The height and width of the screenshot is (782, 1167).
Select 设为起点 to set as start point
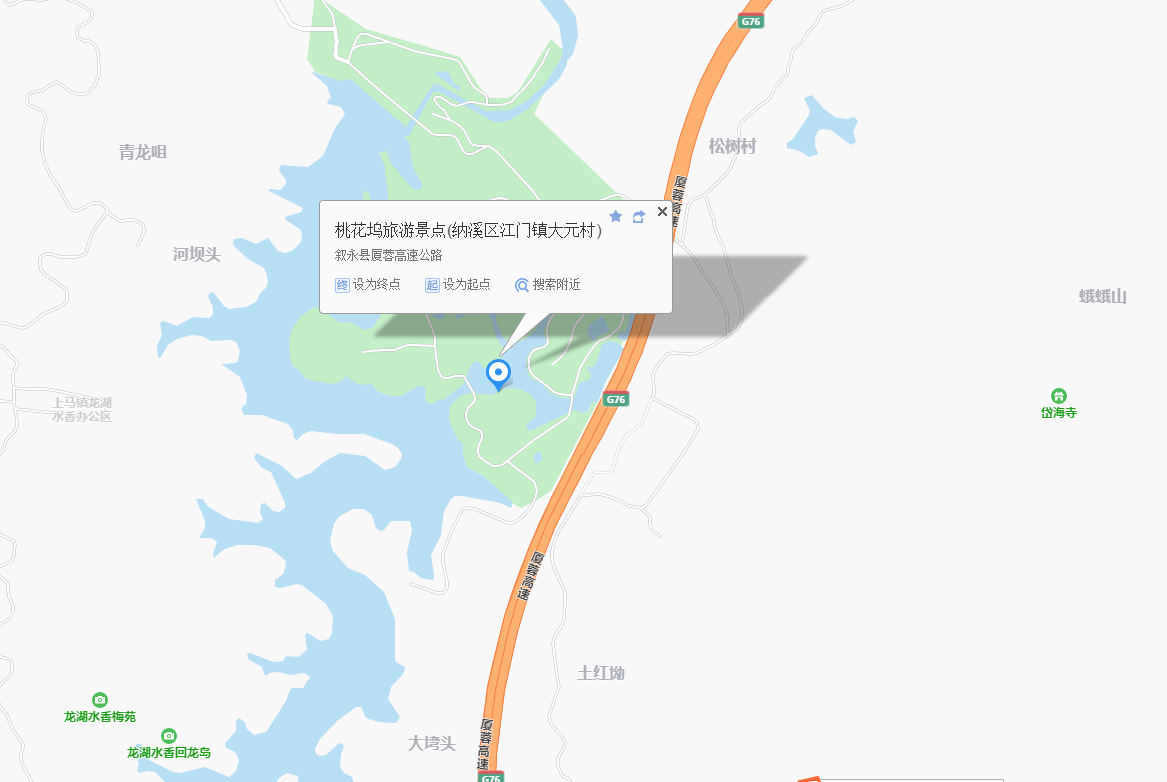tap(458, 285)
